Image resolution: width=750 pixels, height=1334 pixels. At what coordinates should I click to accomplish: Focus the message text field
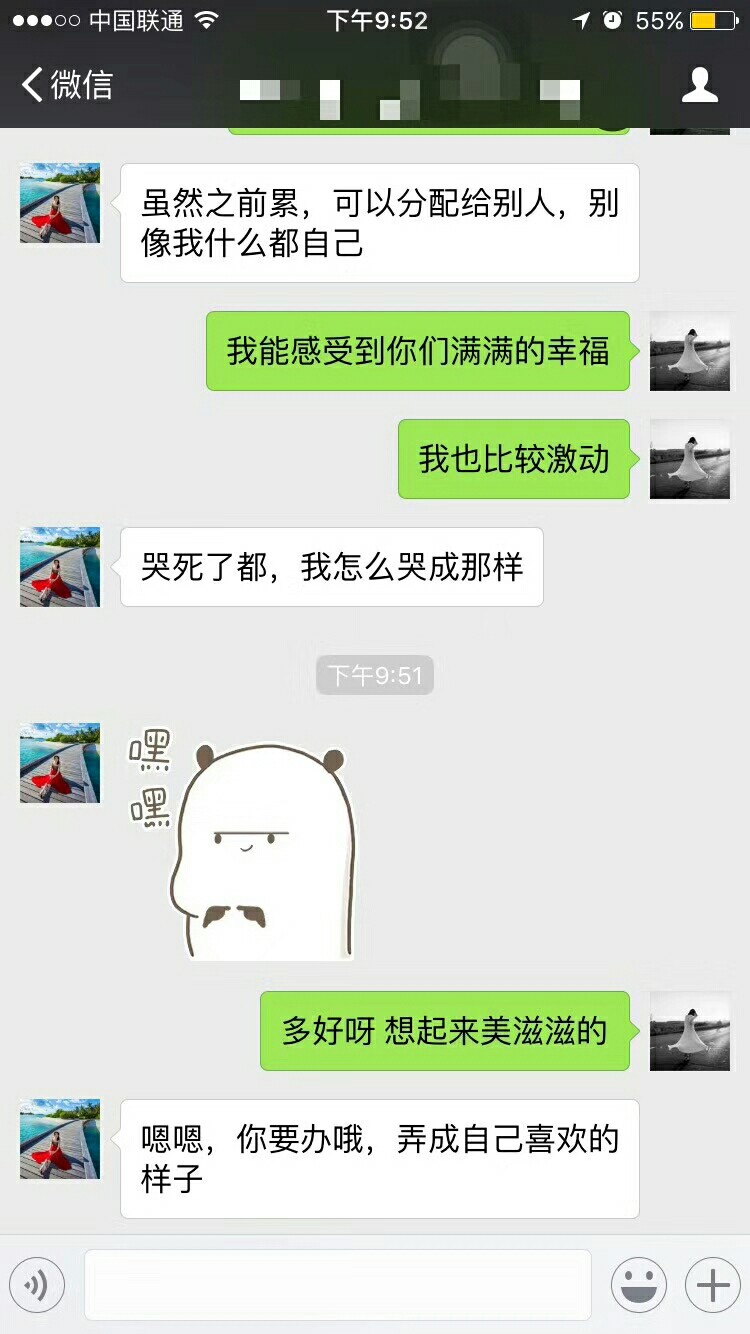[x=338, y=1285]
